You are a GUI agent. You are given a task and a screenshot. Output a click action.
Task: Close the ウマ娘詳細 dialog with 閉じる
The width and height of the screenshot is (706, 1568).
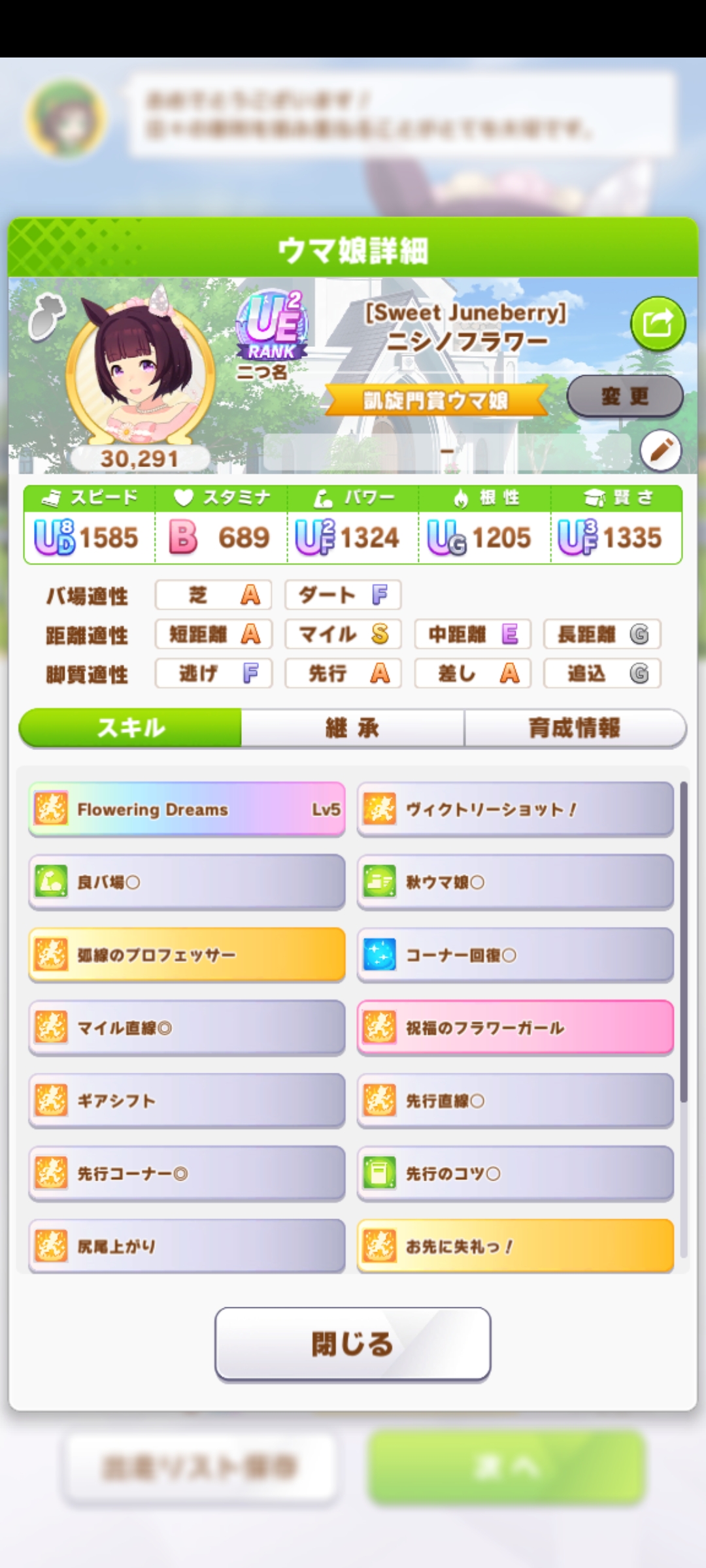[x=352, y=1344]
